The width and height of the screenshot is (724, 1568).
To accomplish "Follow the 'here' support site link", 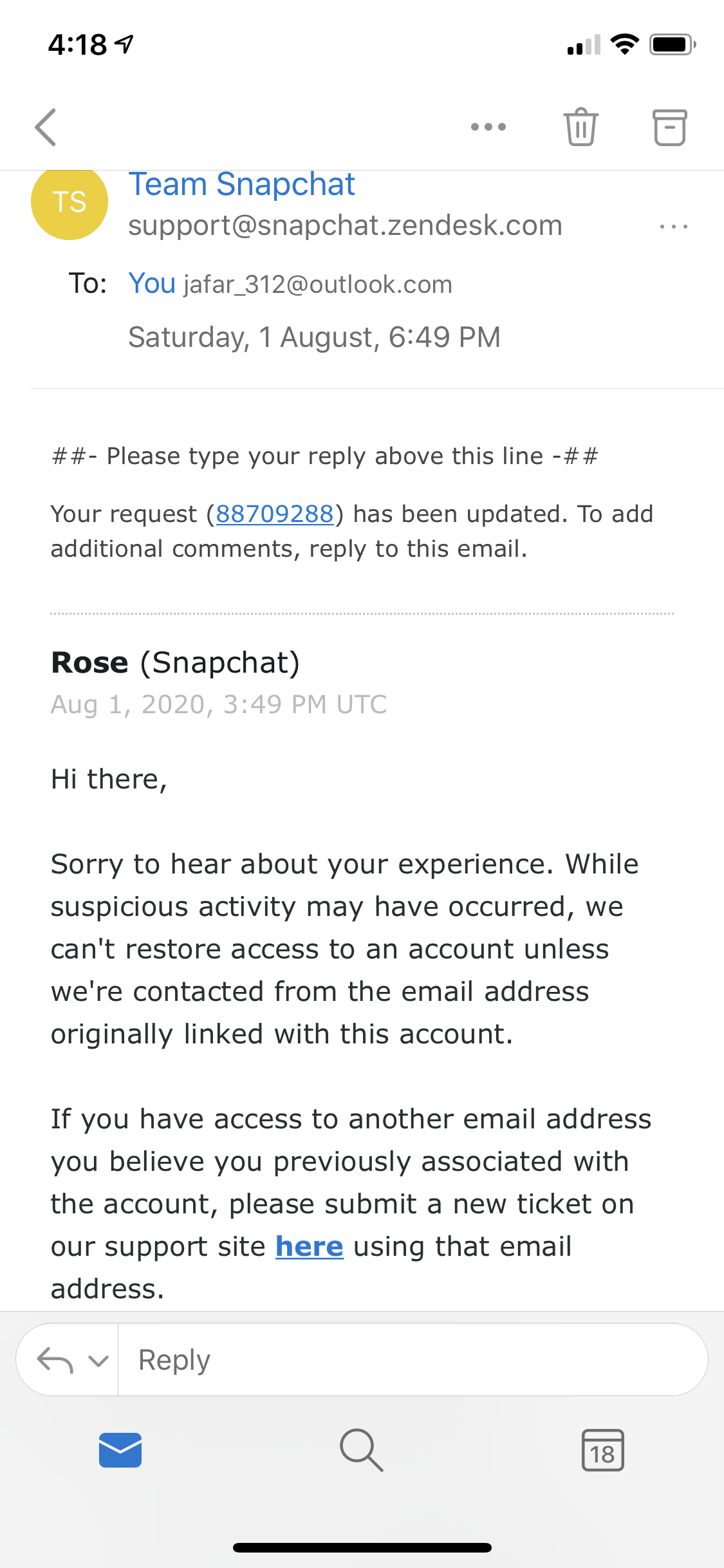I will pyautogui.click(x=310, y=1246).
